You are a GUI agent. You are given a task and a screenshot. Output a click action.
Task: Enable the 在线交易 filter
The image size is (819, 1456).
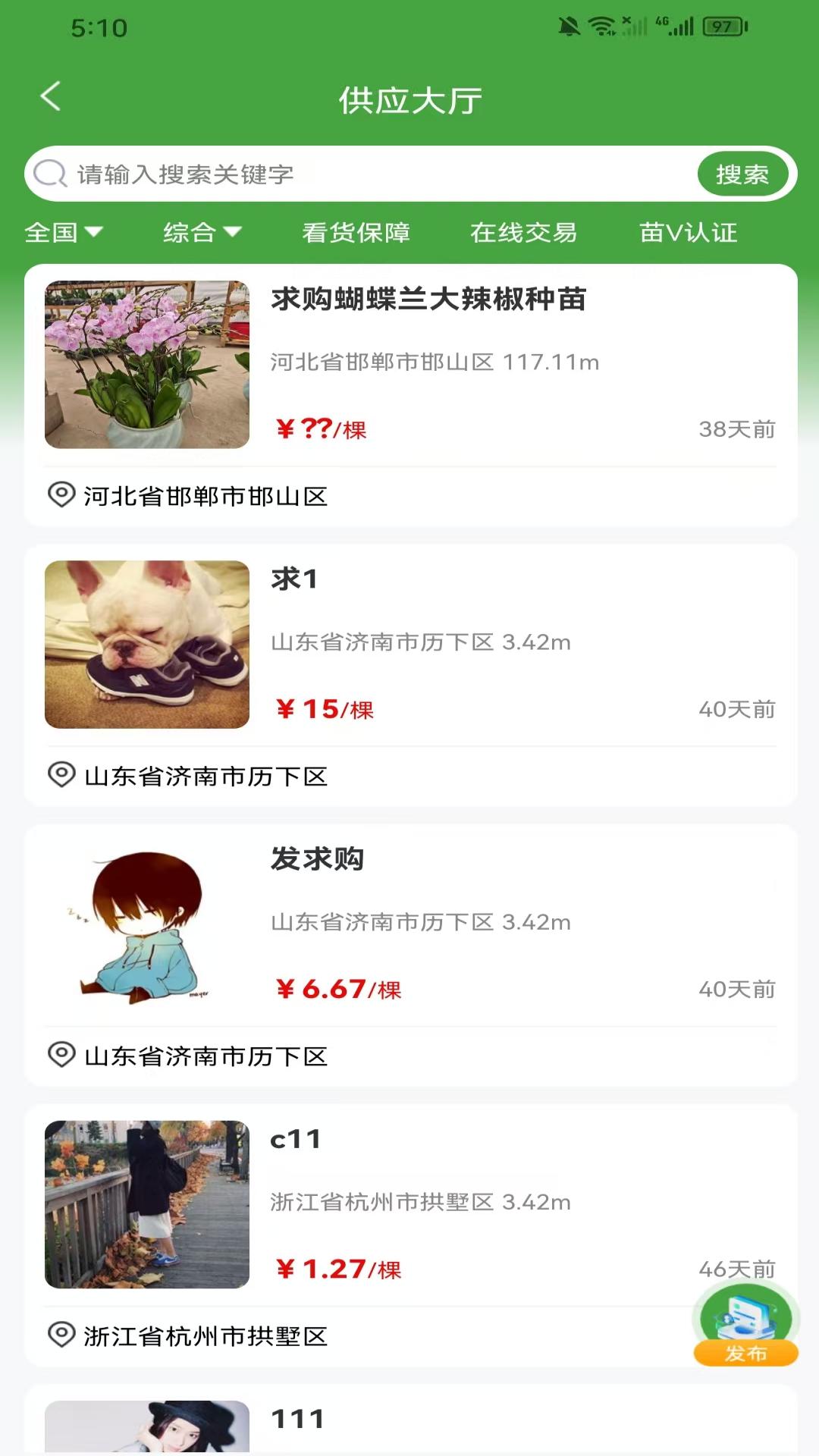(x=523, y=234)
